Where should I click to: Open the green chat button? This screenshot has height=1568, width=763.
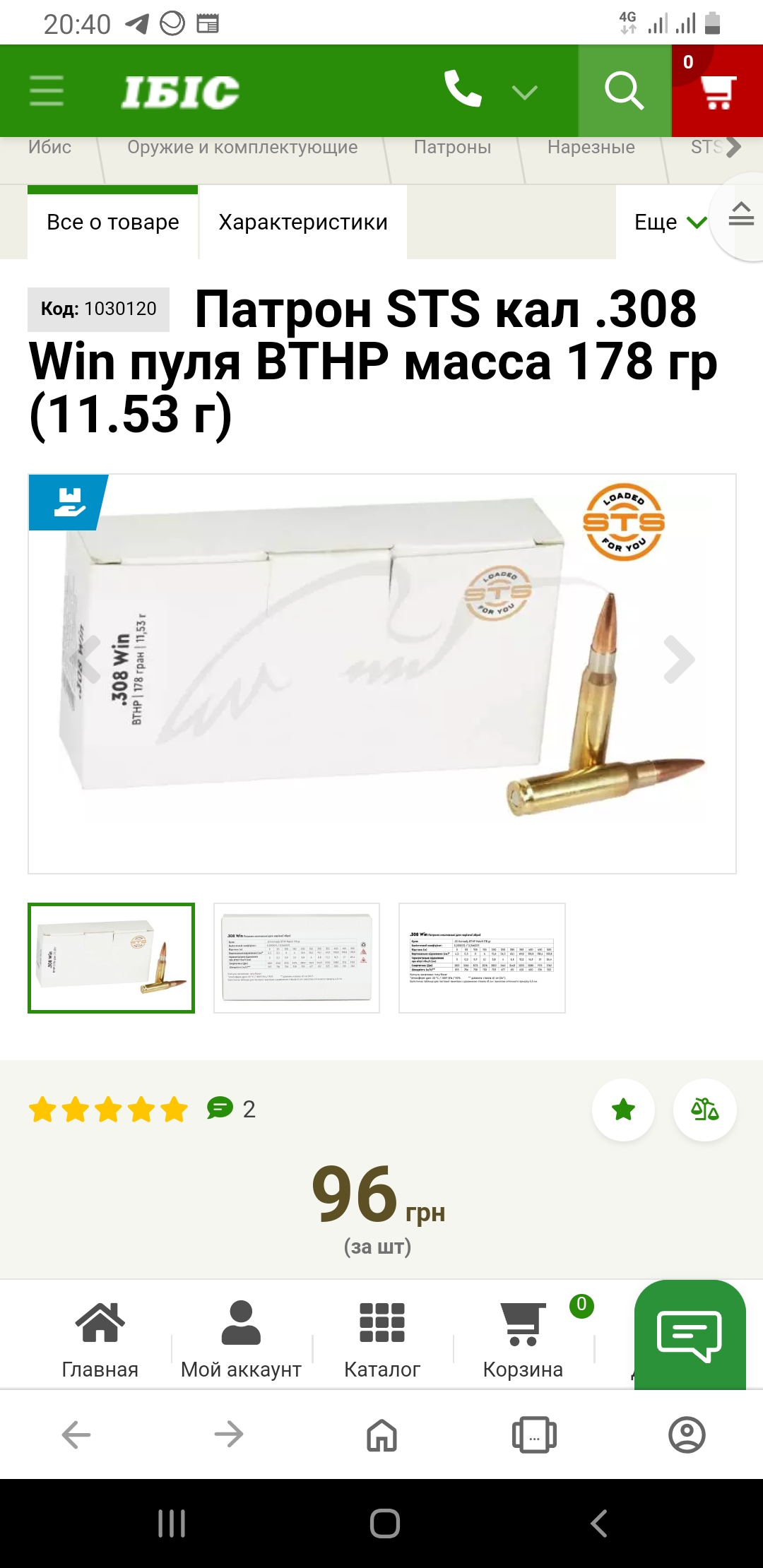pos(690,1335)
